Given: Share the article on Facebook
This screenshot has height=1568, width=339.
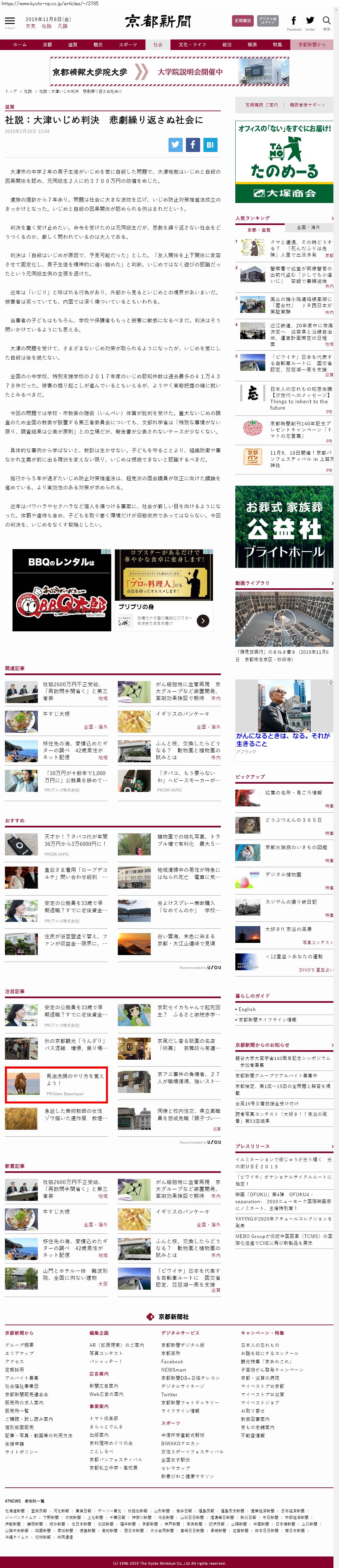Looking at the screenshot, I should tap(192, 144).
